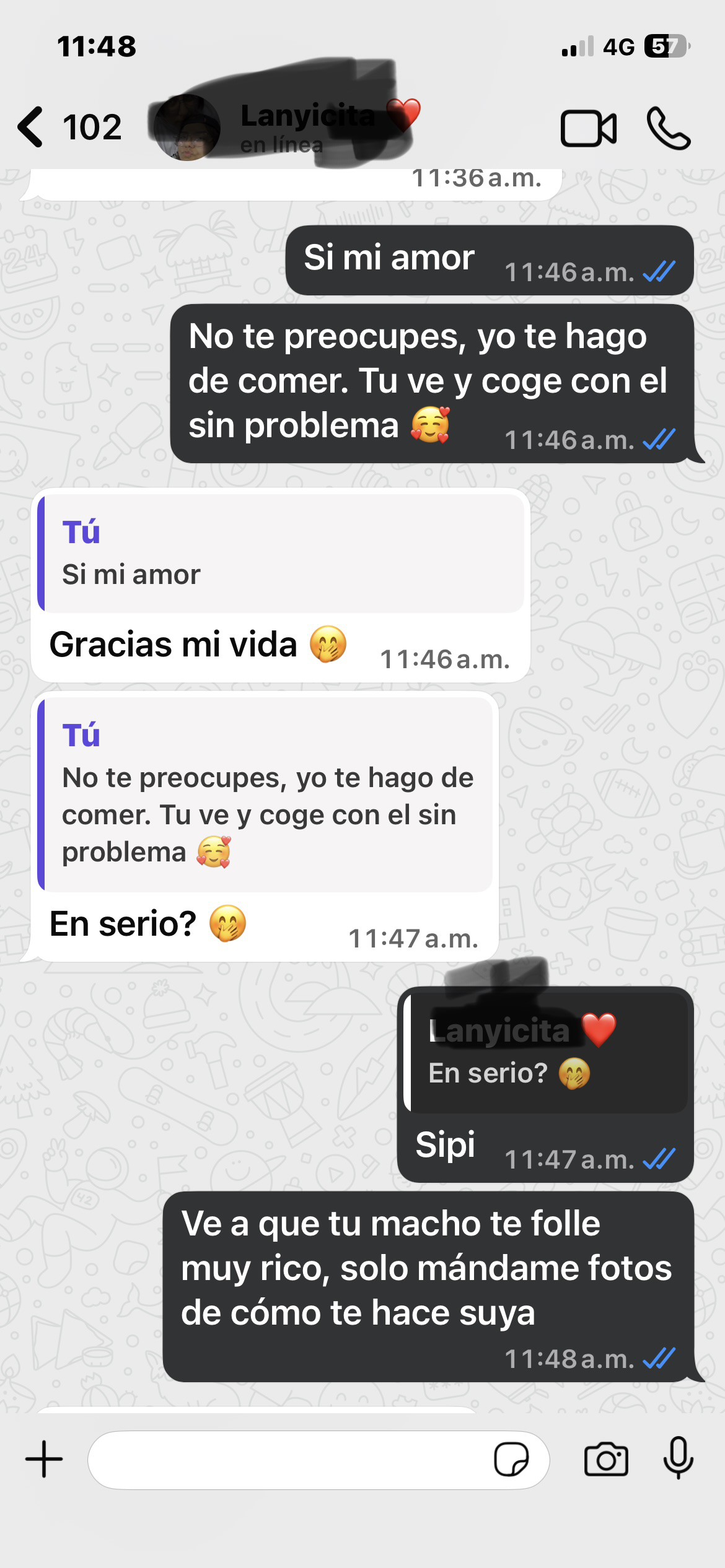Viewport: 725px width, 1568px height.
Task: Start a video call
Action: tap(588, 128)
